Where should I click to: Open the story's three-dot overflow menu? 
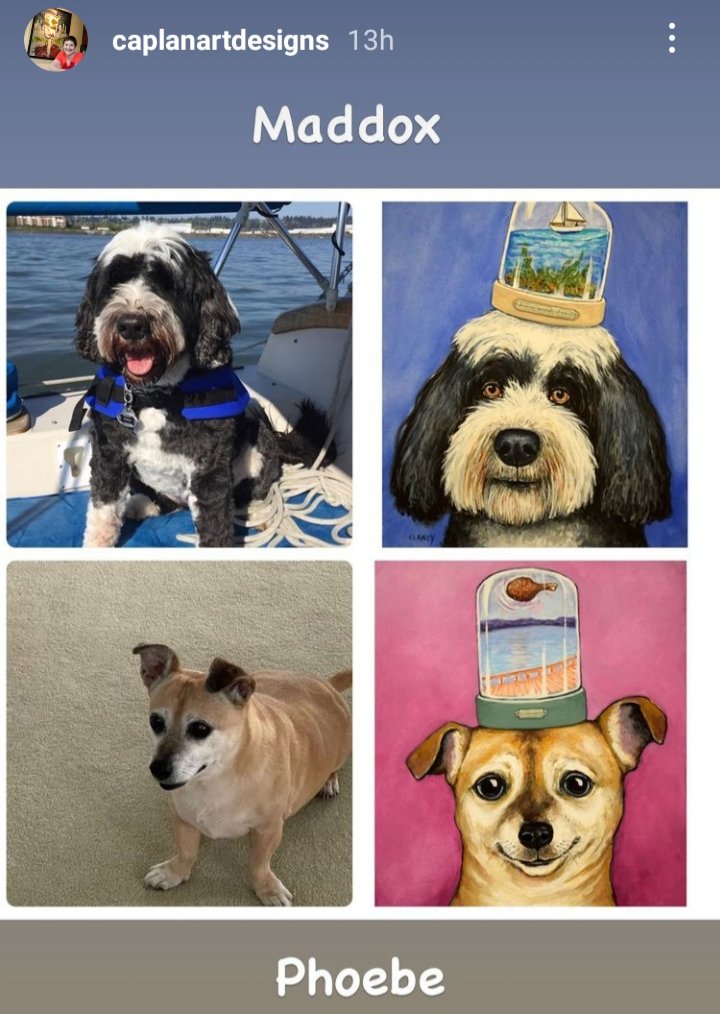671,39
